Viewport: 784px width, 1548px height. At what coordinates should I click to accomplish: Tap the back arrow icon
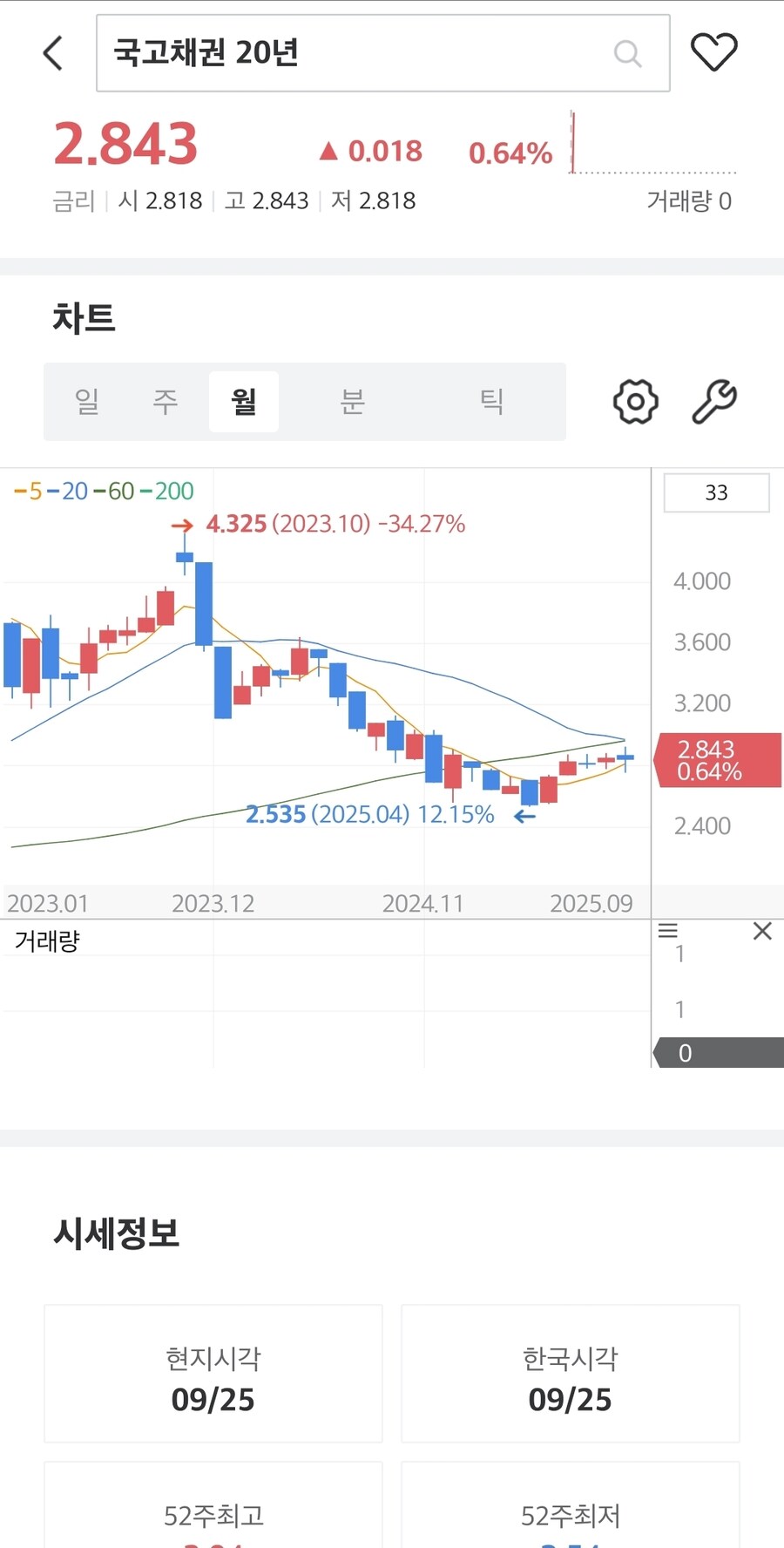(x=52, y=52)
